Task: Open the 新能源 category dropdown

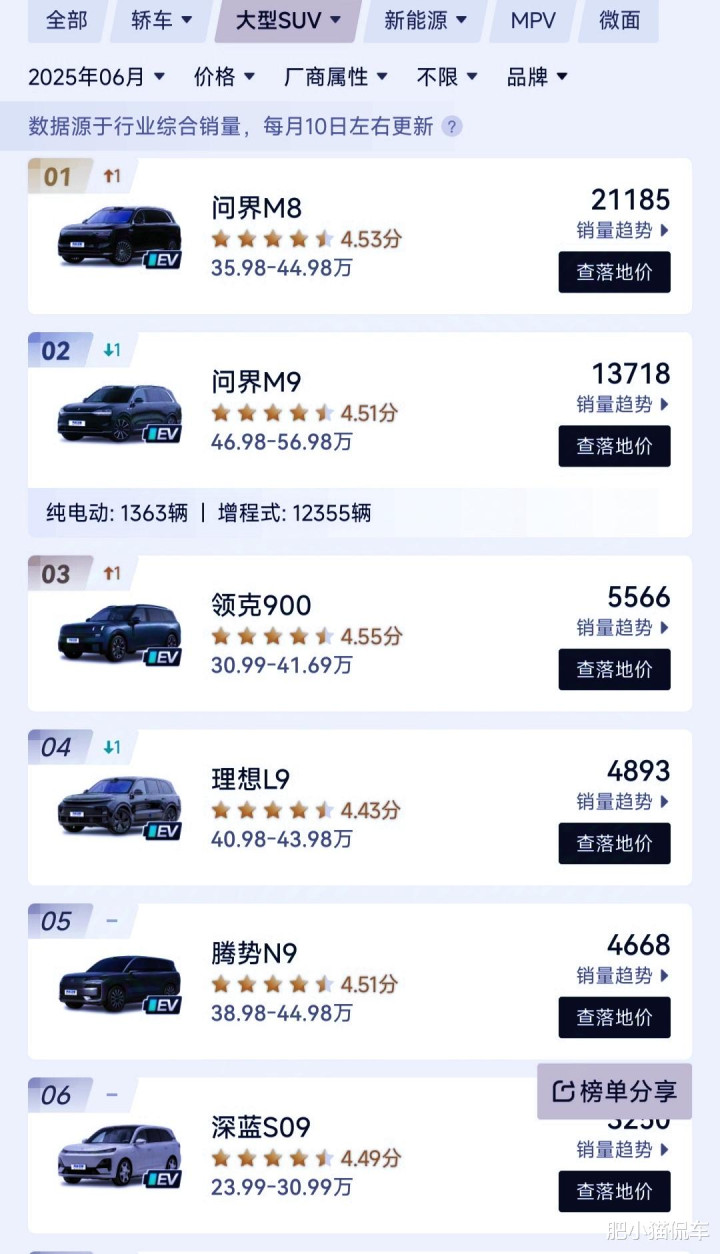Action: (x=424, y=20)
